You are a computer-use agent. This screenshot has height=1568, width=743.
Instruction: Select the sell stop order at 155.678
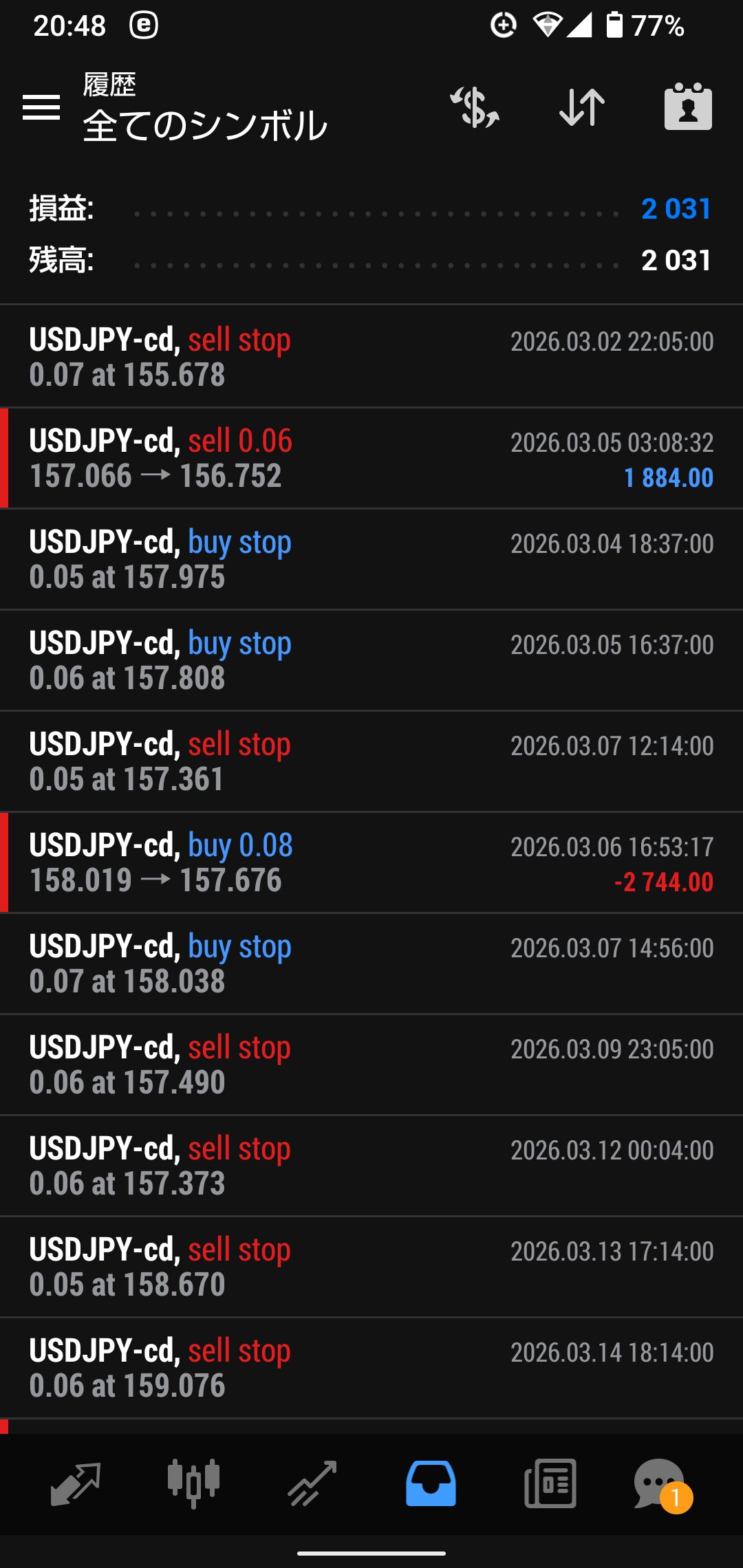coord(371,357)
